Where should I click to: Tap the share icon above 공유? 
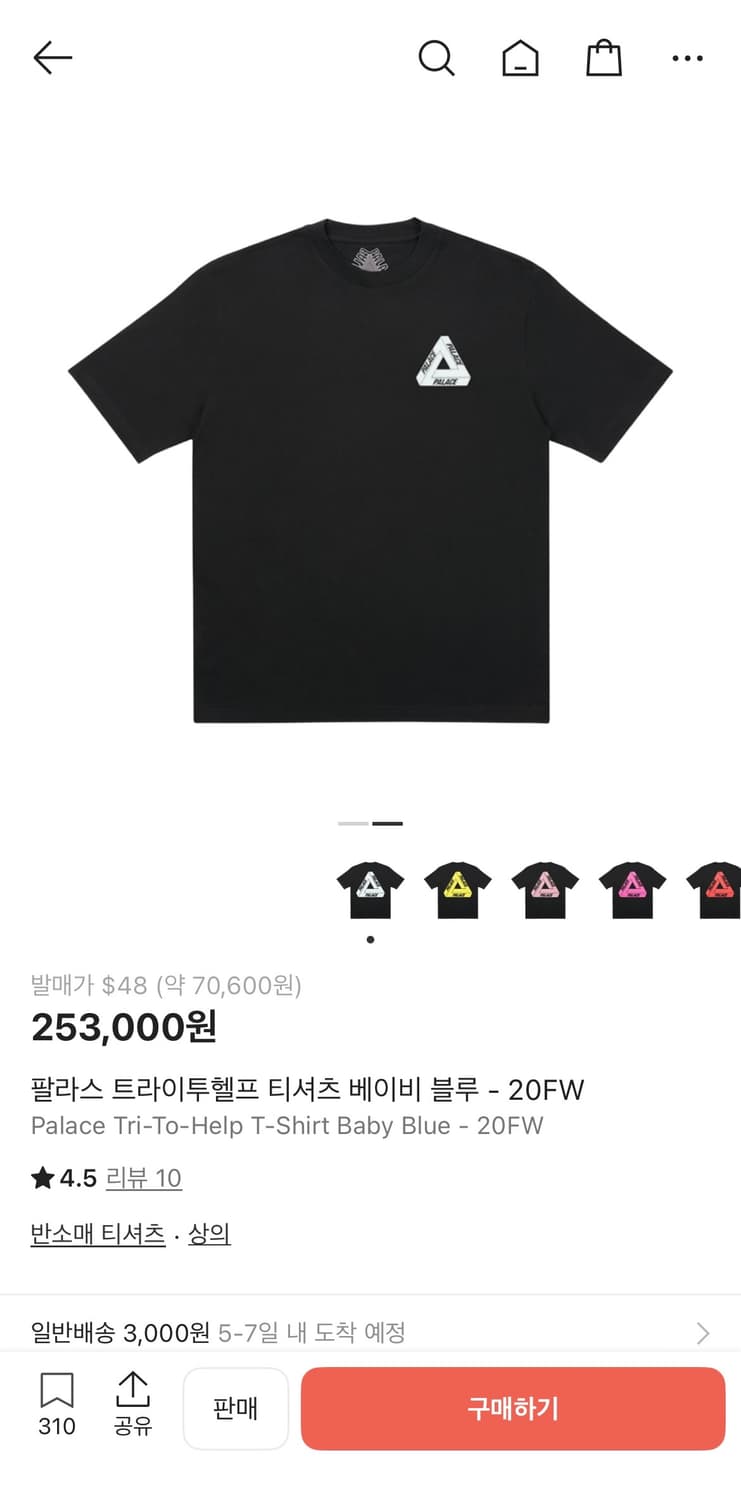(133, 1390)
